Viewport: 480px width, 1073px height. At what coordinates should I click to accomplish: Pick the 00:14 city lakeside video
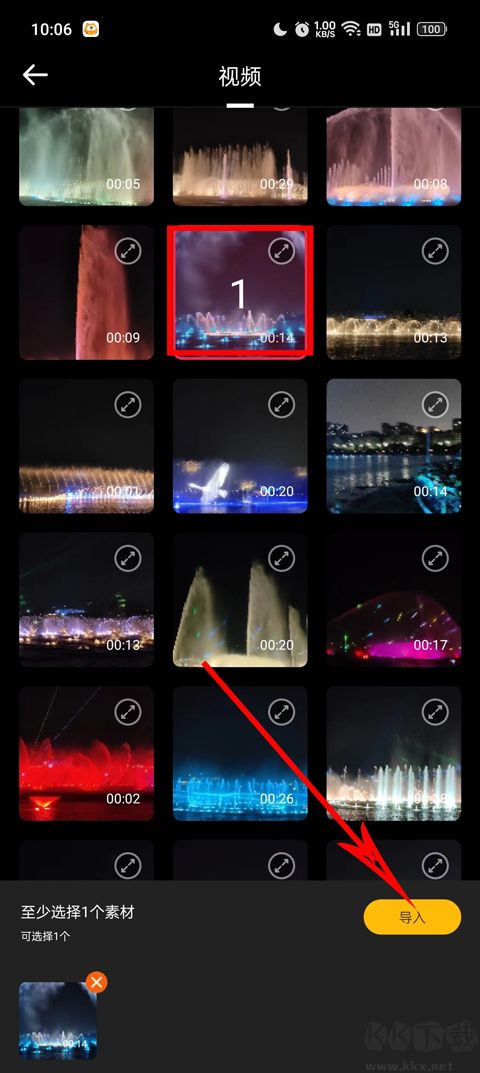[394, 446]
